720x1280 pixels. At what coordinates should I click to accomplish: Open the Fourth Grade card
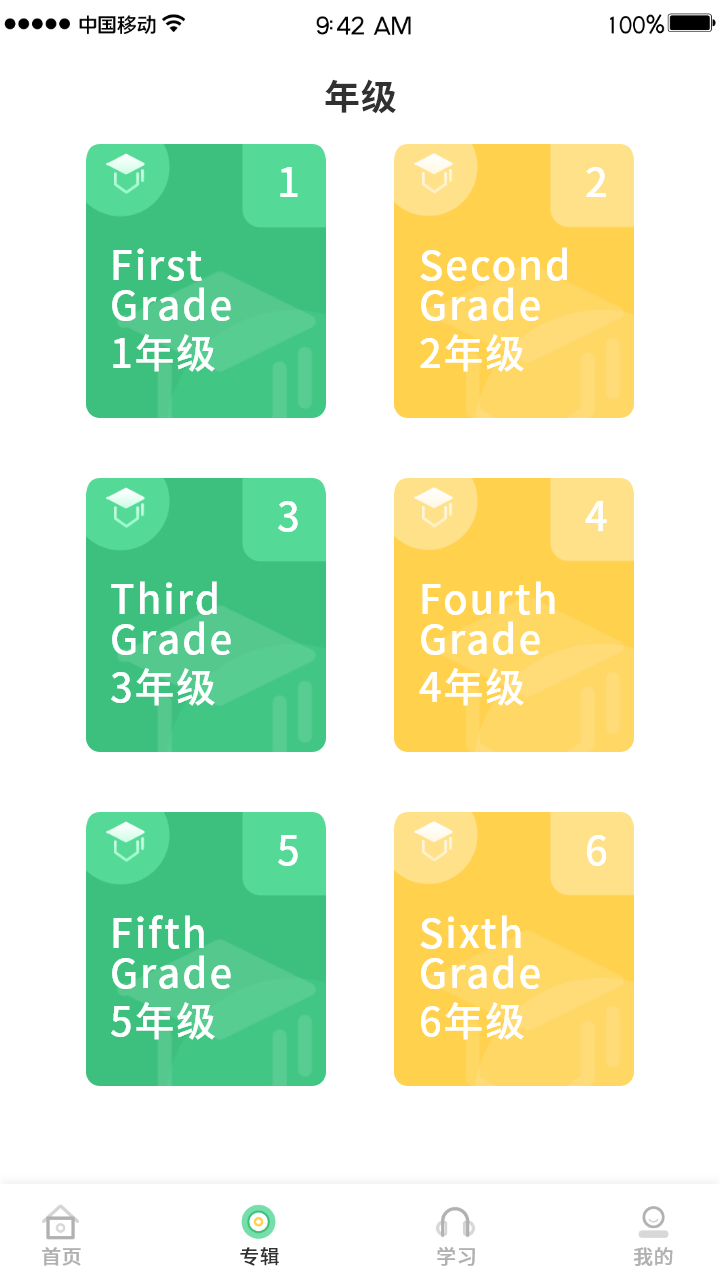[x=514, y=615]
